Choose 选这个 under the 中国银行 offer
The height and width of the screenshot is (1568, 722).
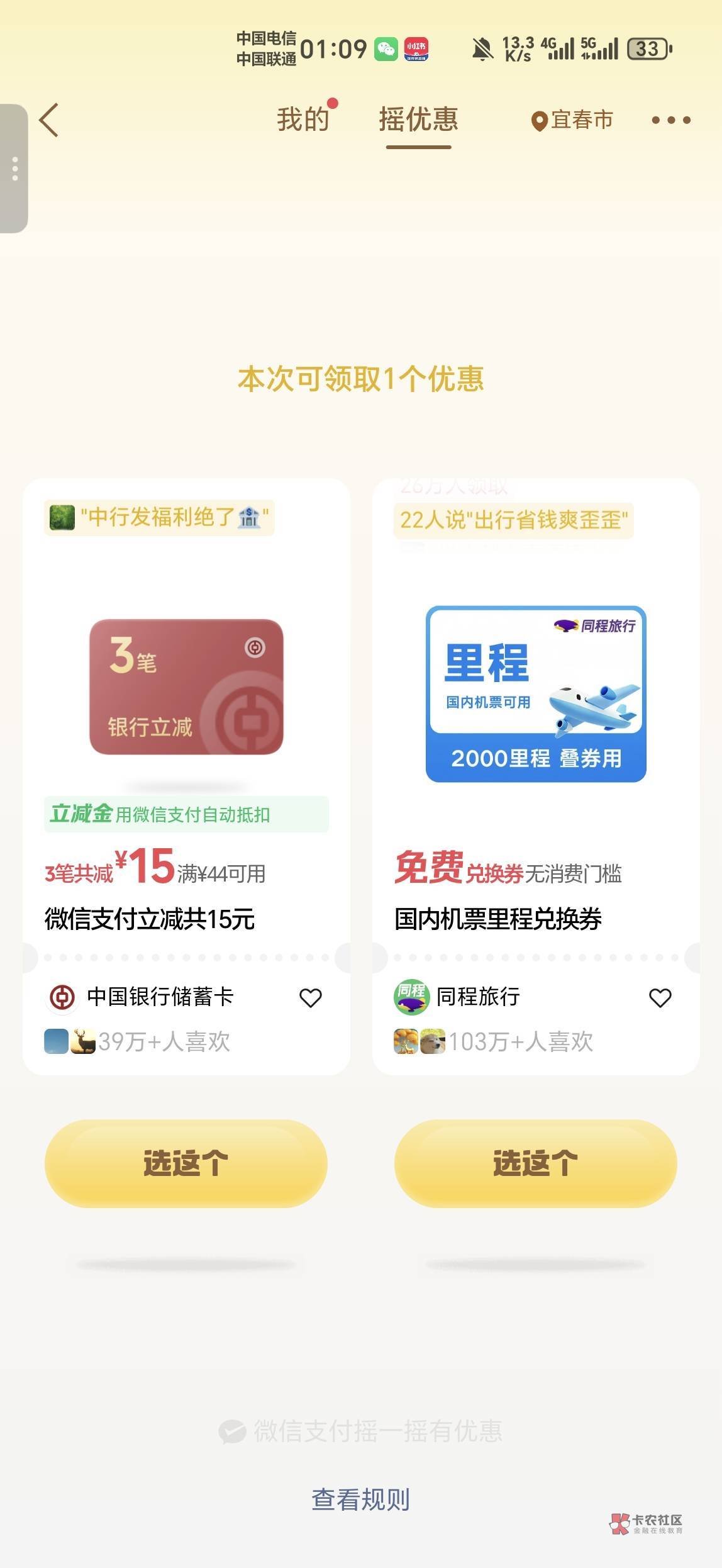pyautogui.click(x=186, y=1163)
